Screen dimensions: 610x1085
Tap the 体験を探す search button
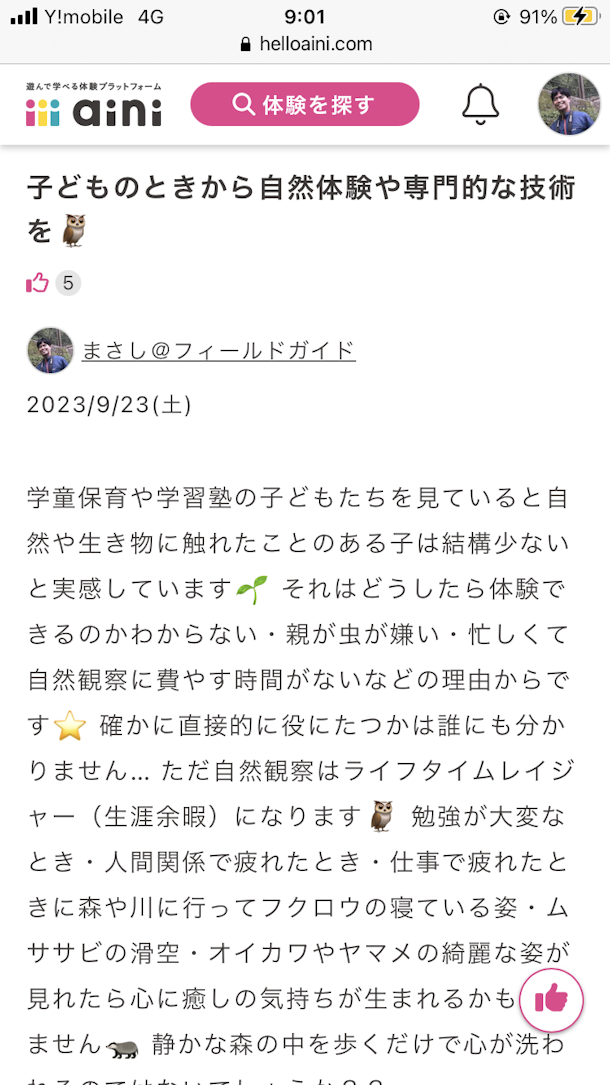(305, 104)
